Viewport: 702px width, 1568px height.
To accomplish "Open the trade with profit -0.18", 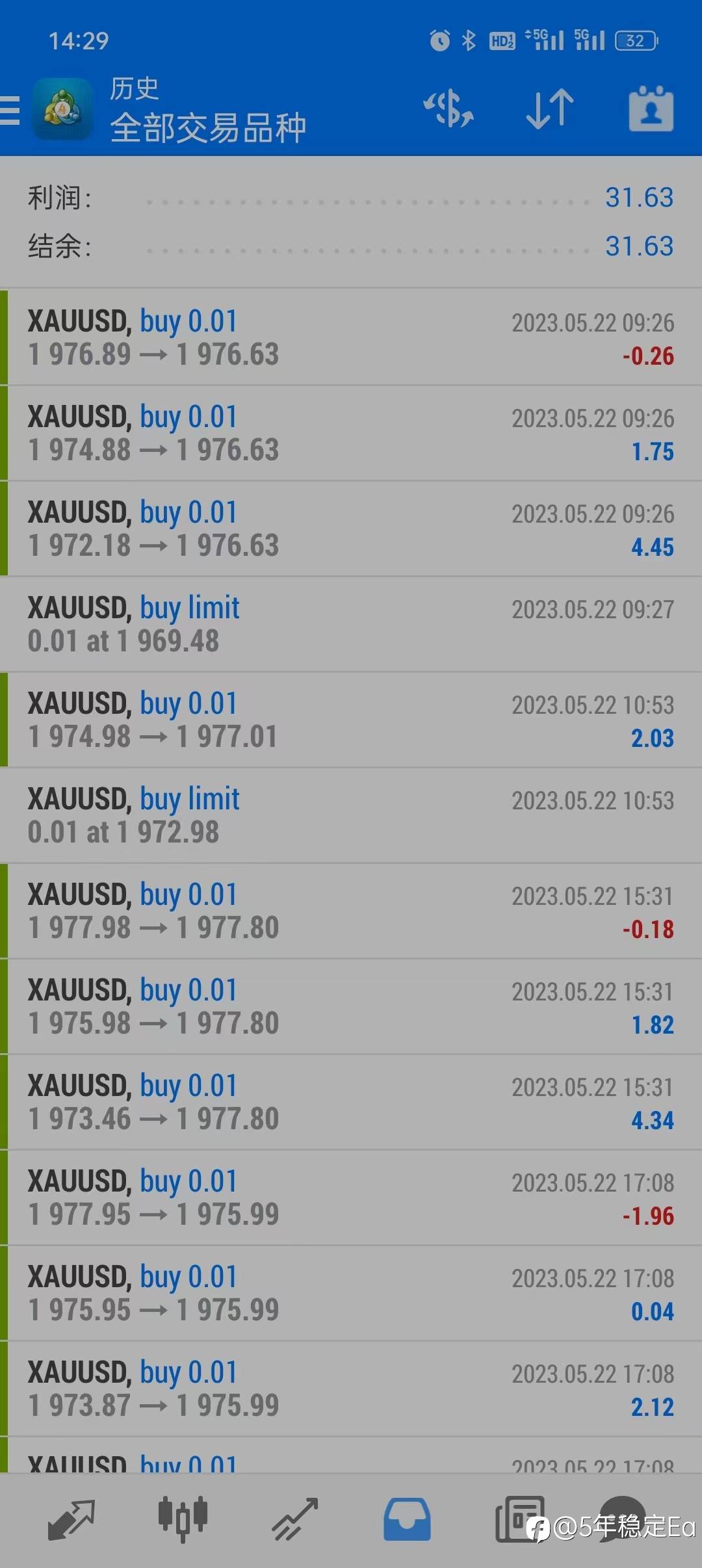I will pyautogui.click(x=351, y=911).
